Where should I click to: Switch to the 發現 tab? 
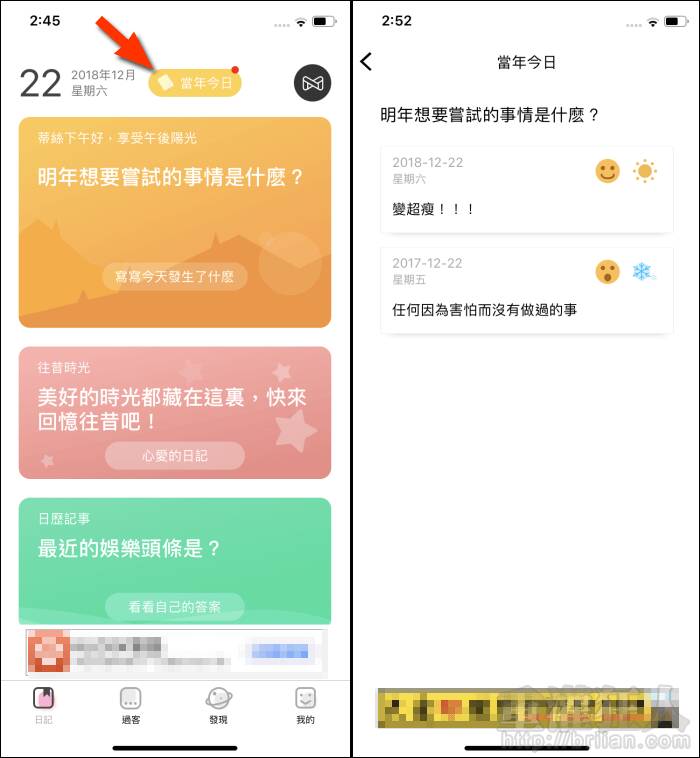tap(219, 705)
